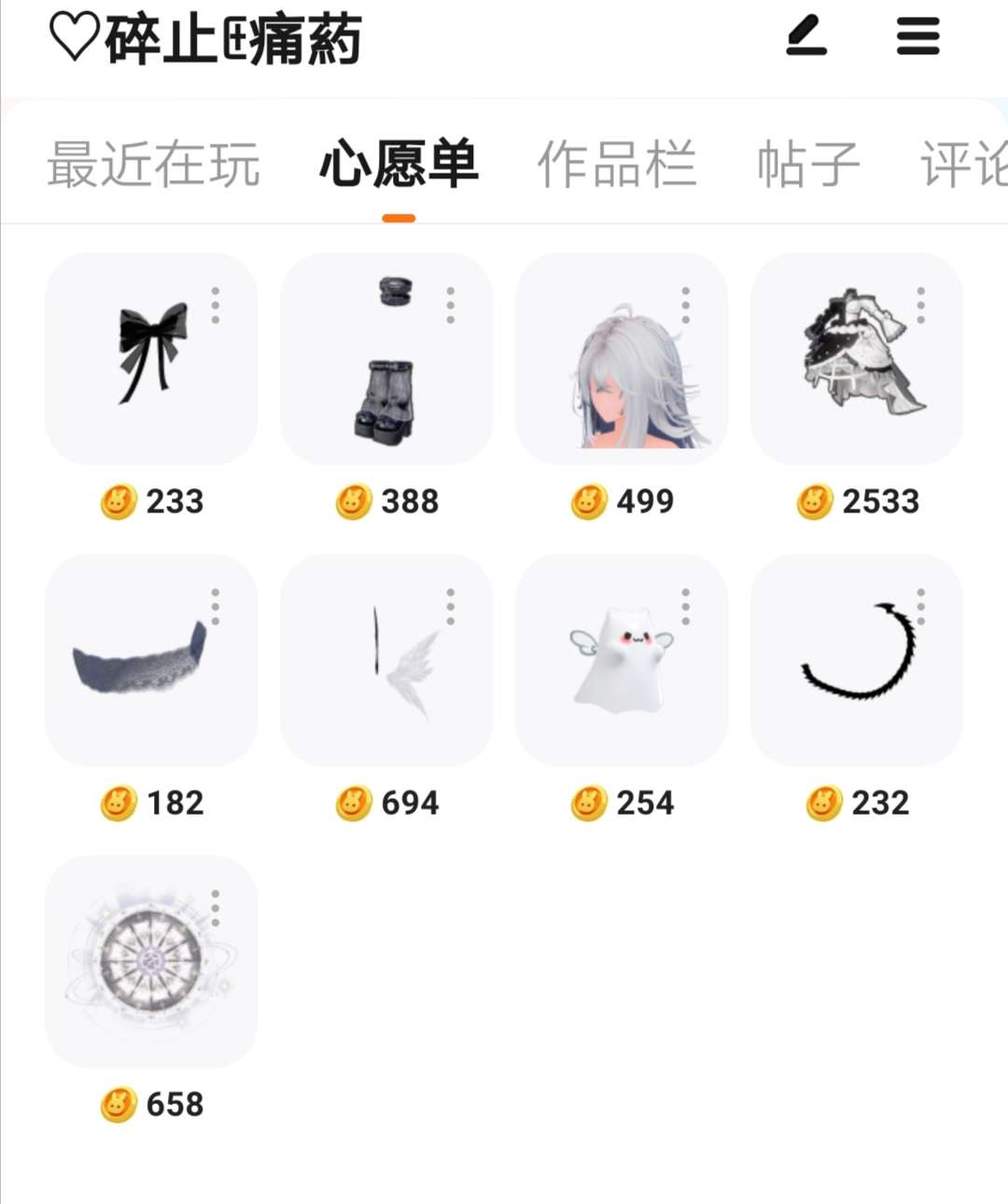View the black boots item priced 388
Image resolution: width=1008 pixels, height=1204 pixels.
tap(386, 358)
